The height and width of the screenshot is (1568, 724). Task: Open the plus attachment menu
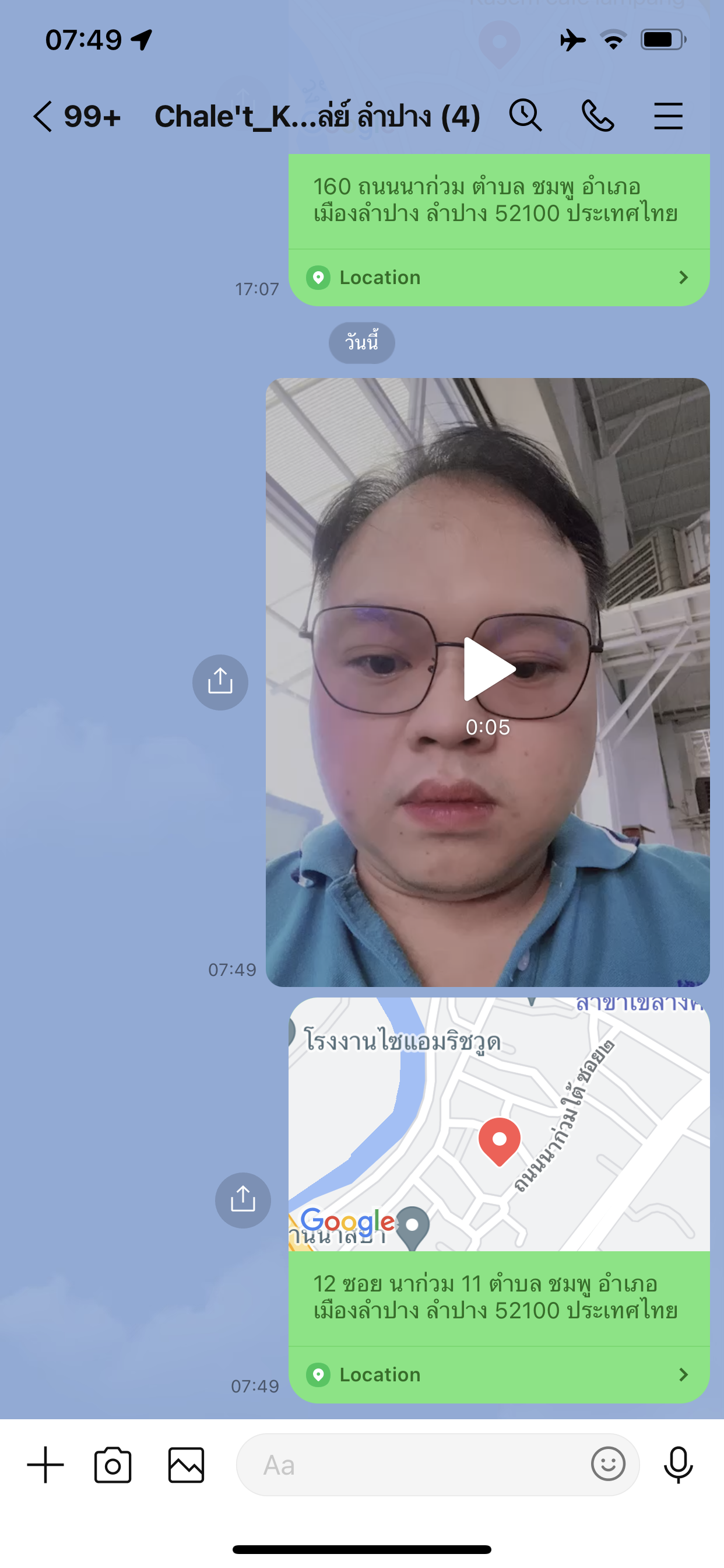pyautogui.click(x=45, y=1465)
